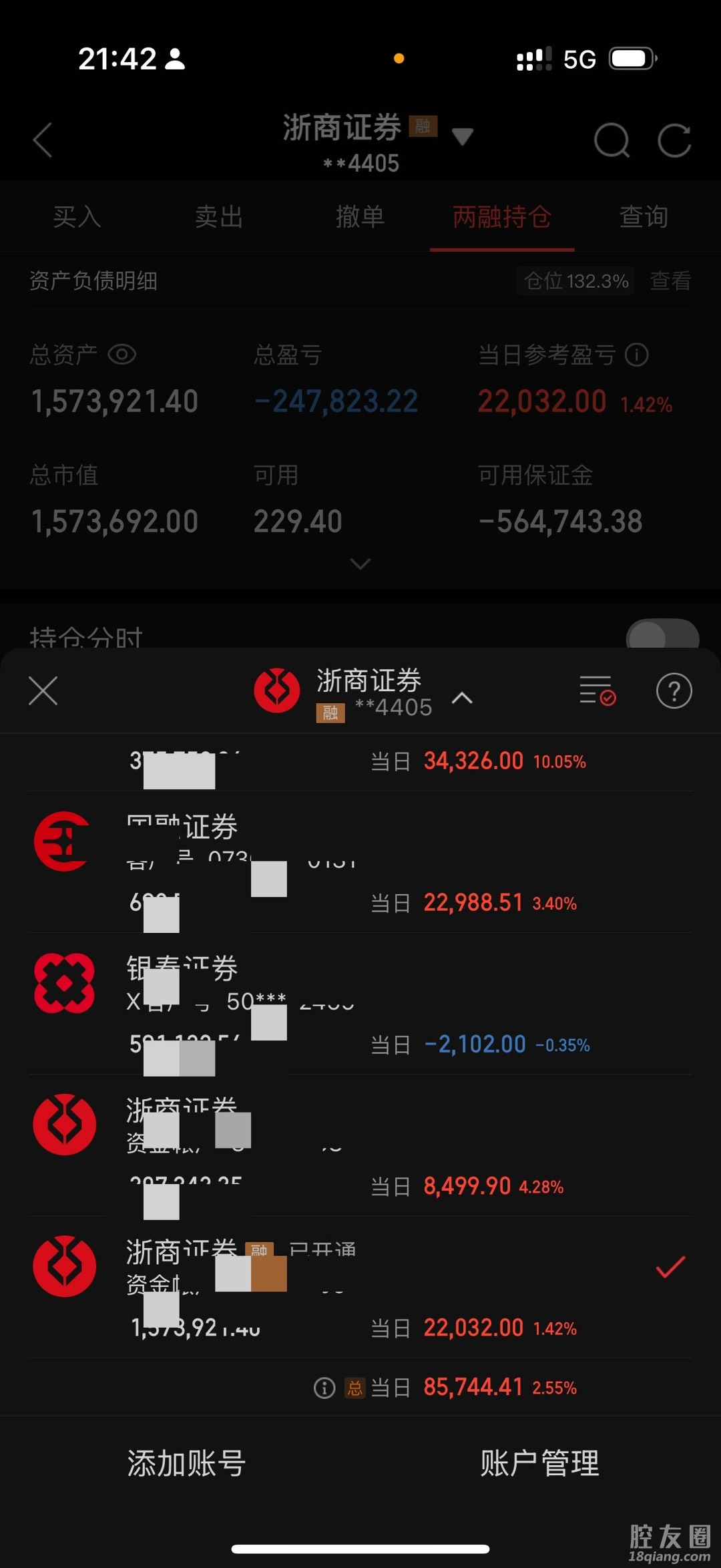Image resolution: width=721 pixels, height=1568 pixels.
Task: Select the 银泰证券 account row
Action: coord(360,1004)
